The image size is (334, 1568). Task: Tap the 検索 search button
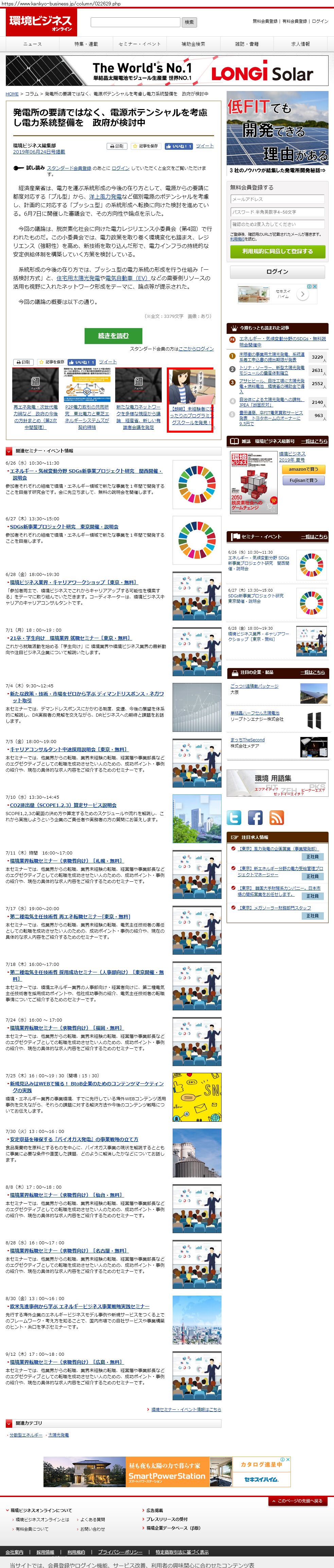[x=189, y=22]
